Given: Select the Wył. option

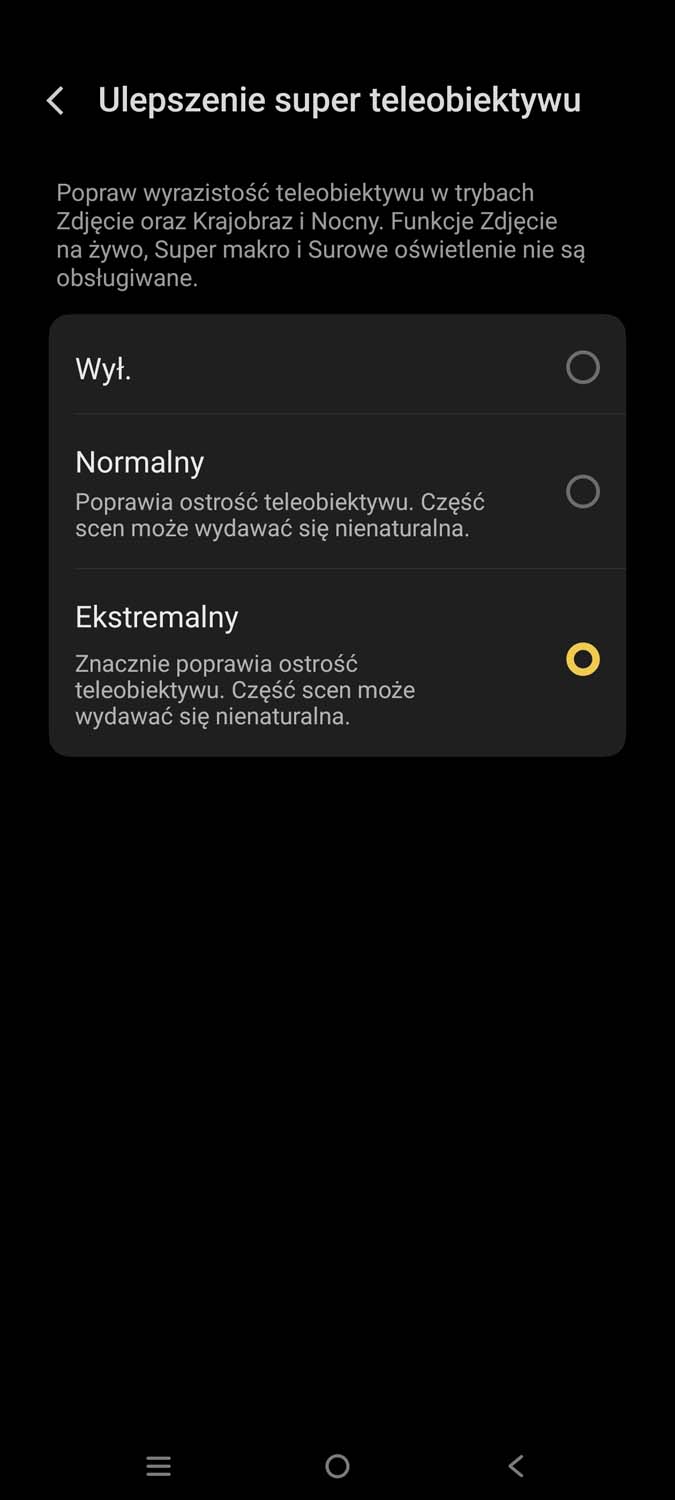Looking at the screenshot, I should click(x=582, y=368).
